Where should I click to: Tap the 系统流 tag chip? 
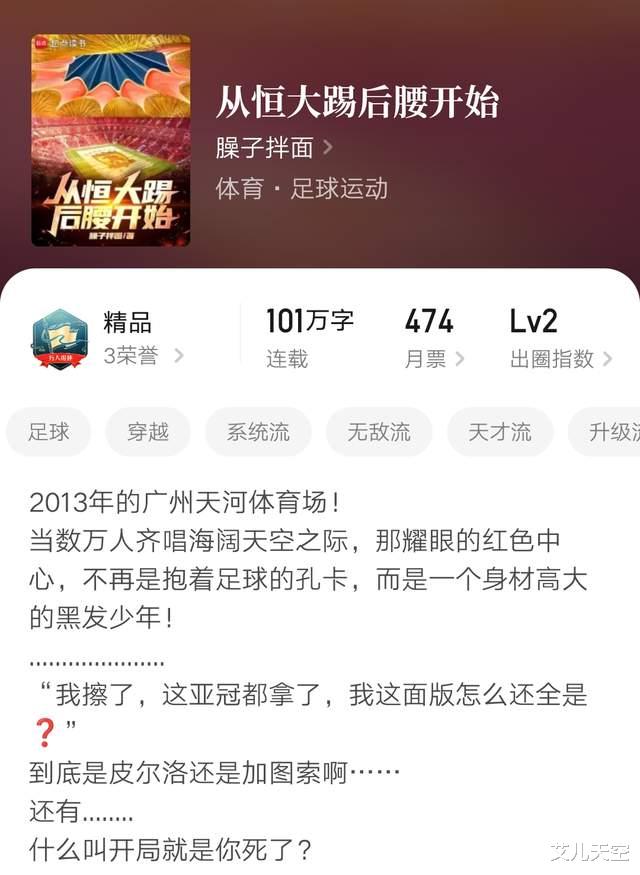click(258, 432)
